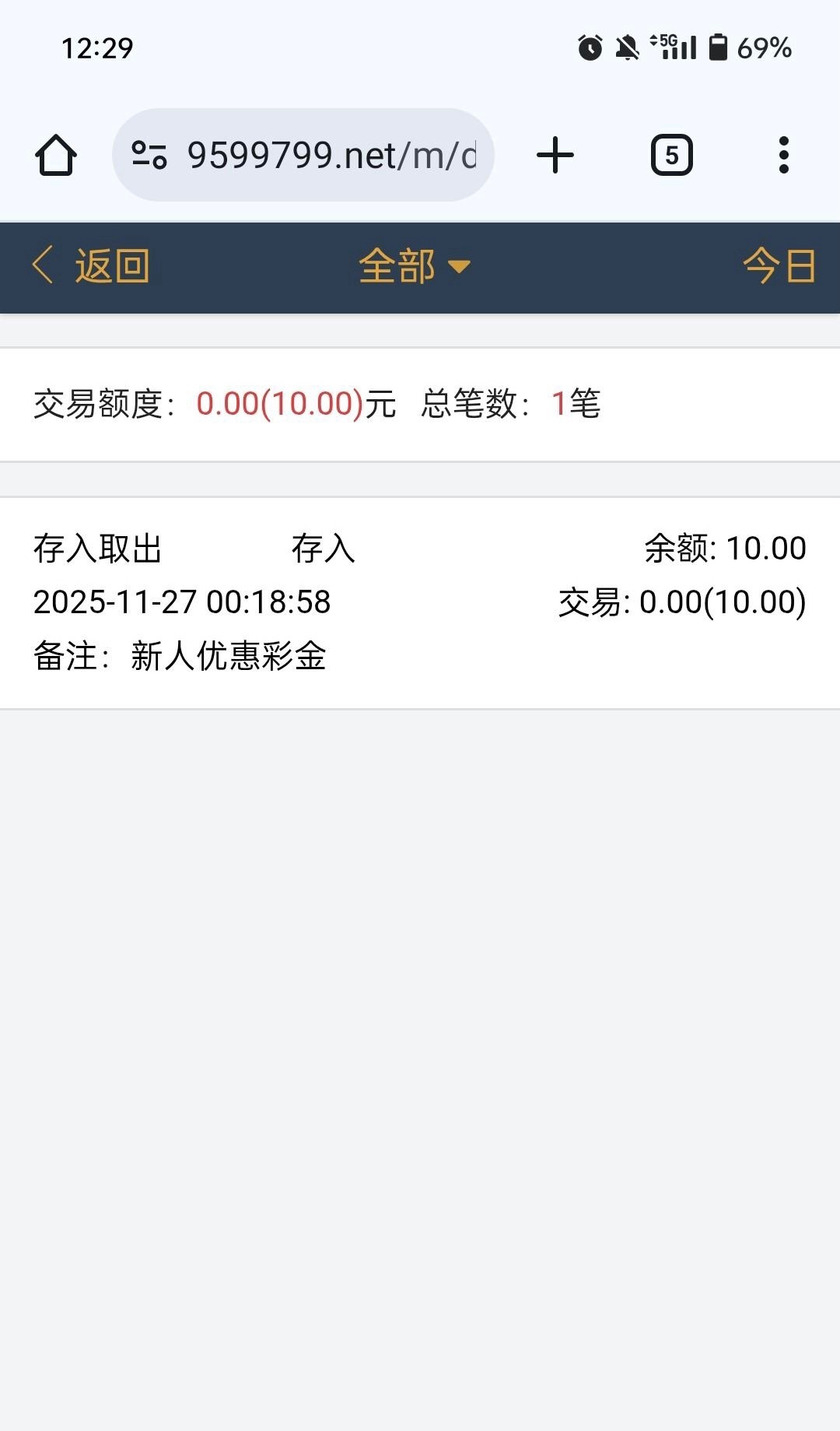Tap the browser home icon

pos(56,155)
